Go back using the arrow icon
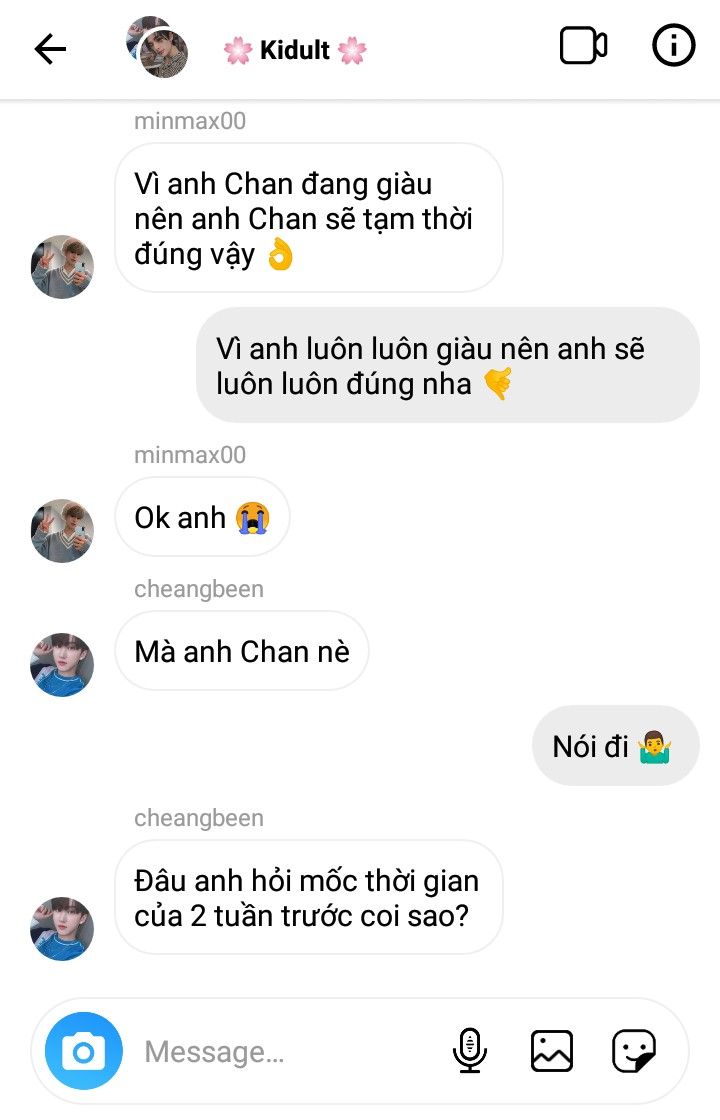The height and width of the screenshot is (1120, 720). point(50,49)
